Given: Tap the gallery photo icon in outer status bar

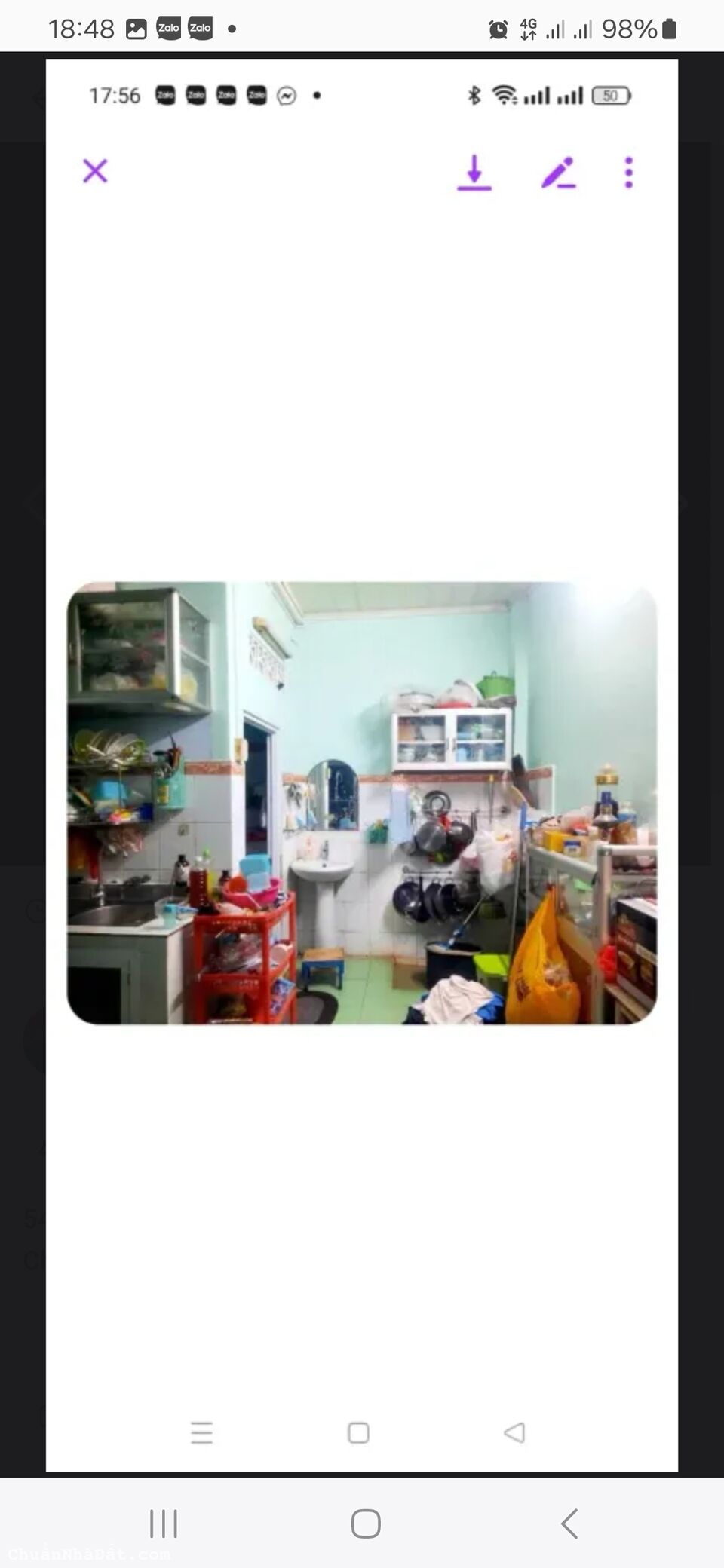Looking at the screenshot, I should (x=136, y=28).
